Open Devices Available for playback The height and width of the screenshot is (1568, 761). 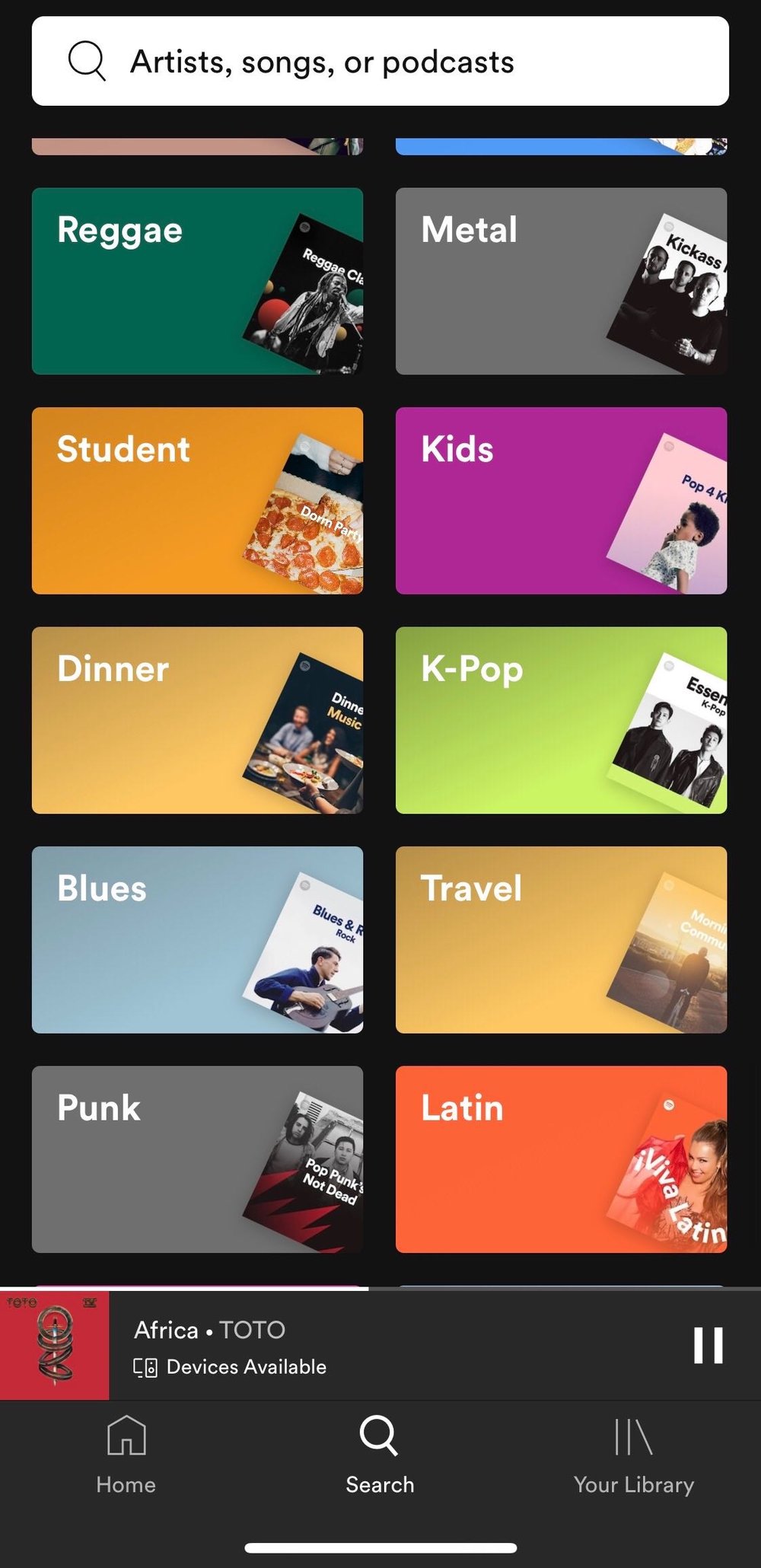[x=231, y=1367]
